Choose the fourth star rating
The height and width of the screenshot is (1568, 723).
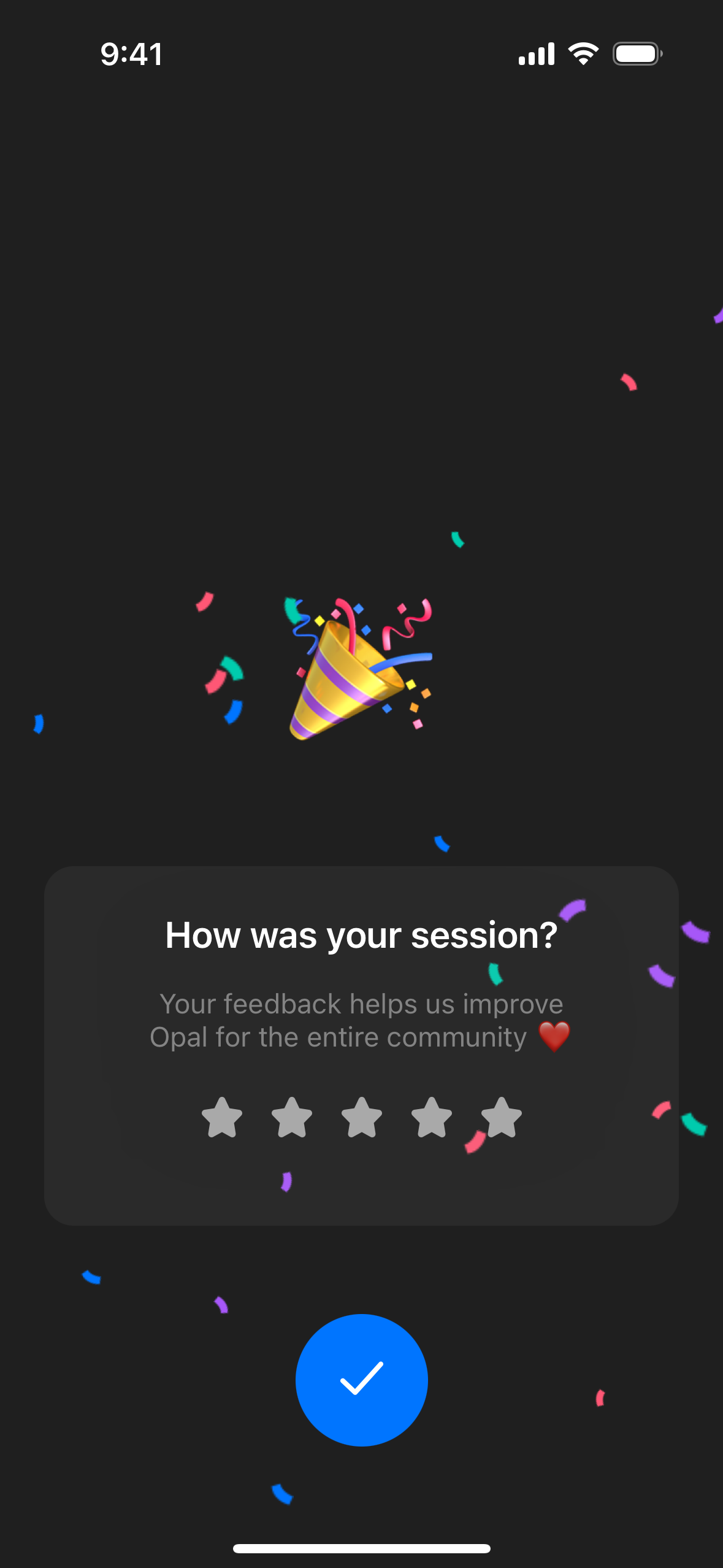[432, 1117]
